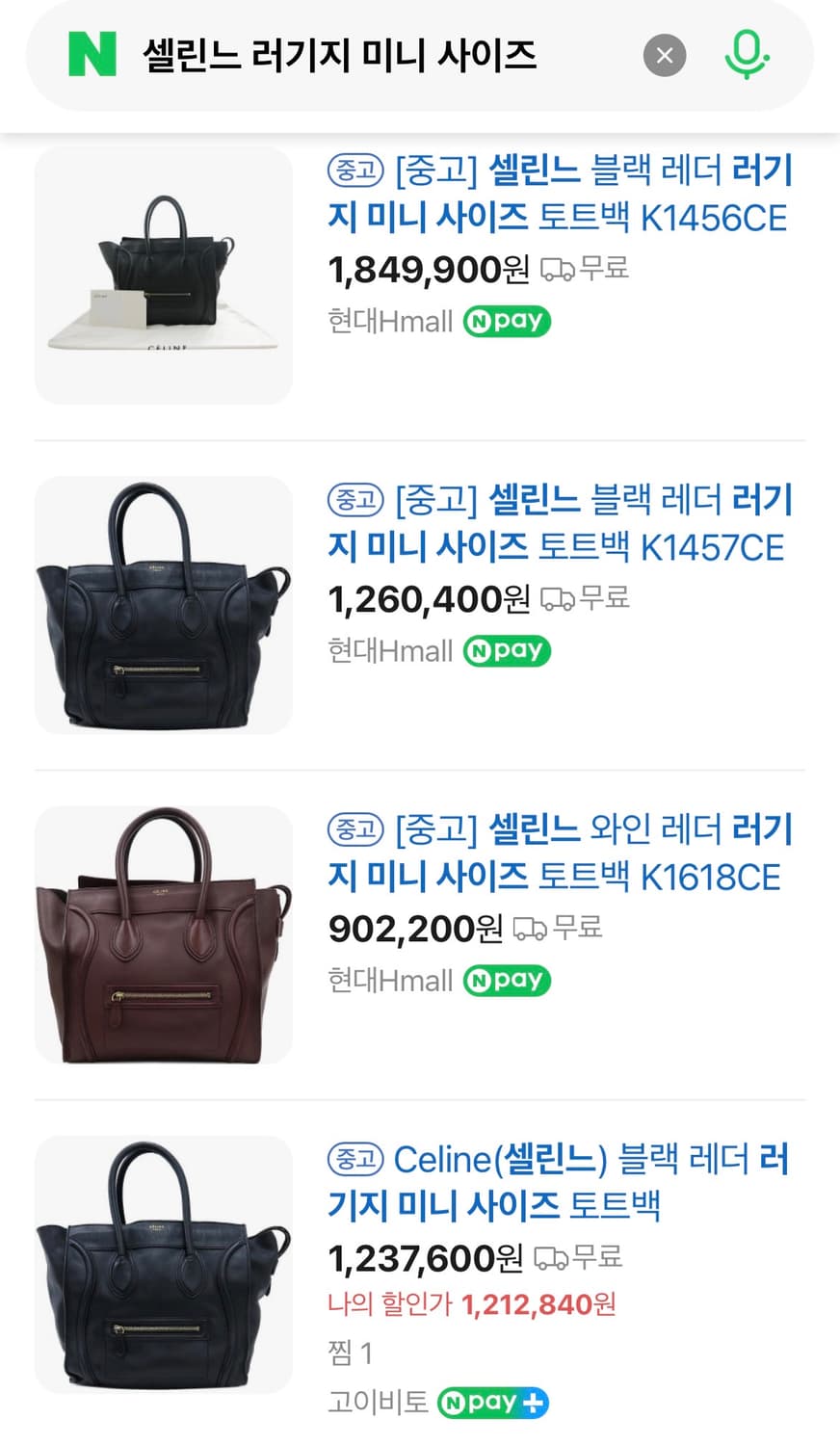Click the 중고 badge on the first listing
840x1445 pixels.
tap(355, 171)
